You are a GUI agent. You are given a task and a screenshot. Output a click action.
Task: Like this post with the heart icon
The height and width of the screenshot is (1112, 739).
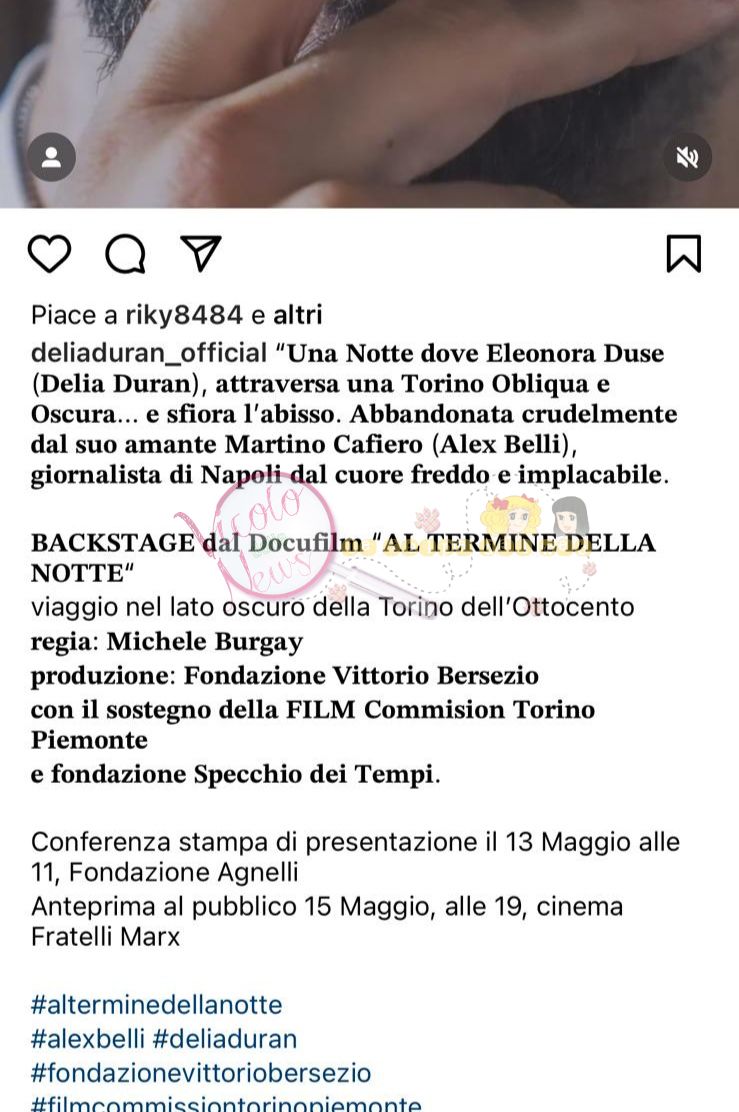point(49,254)
